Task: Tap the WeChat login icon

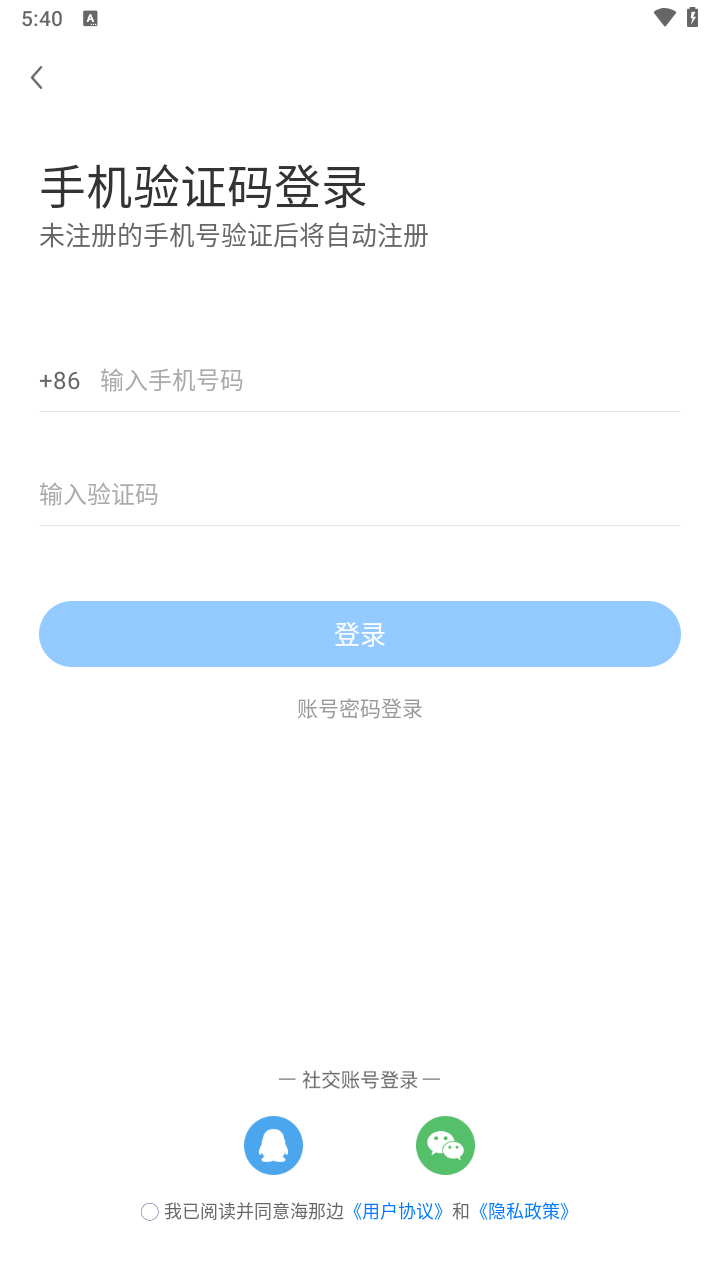Action: pyautogui.click(x=445, y=1145)
